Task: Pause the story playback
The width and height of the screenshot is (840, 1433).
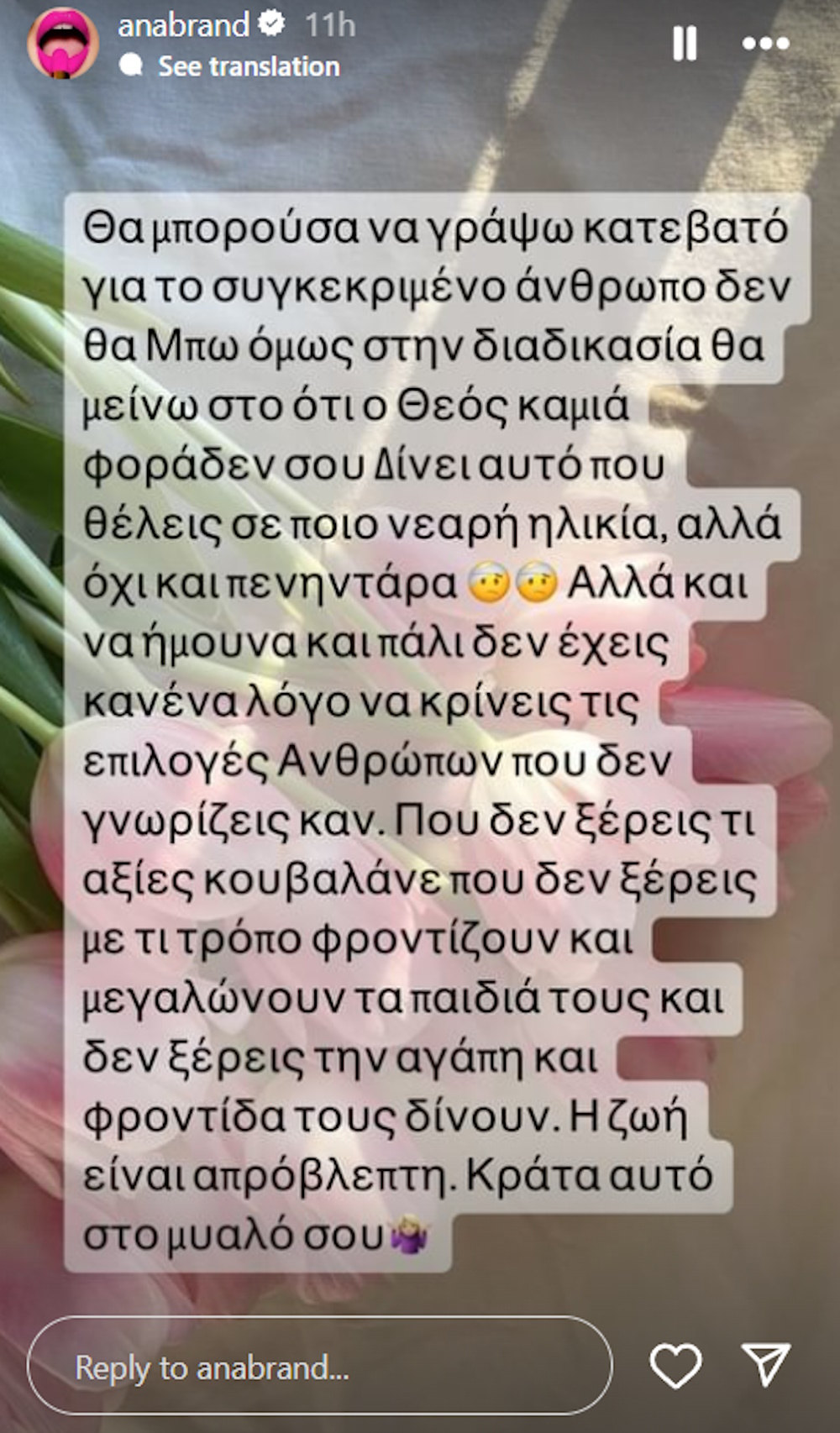Action: [685, 43]
